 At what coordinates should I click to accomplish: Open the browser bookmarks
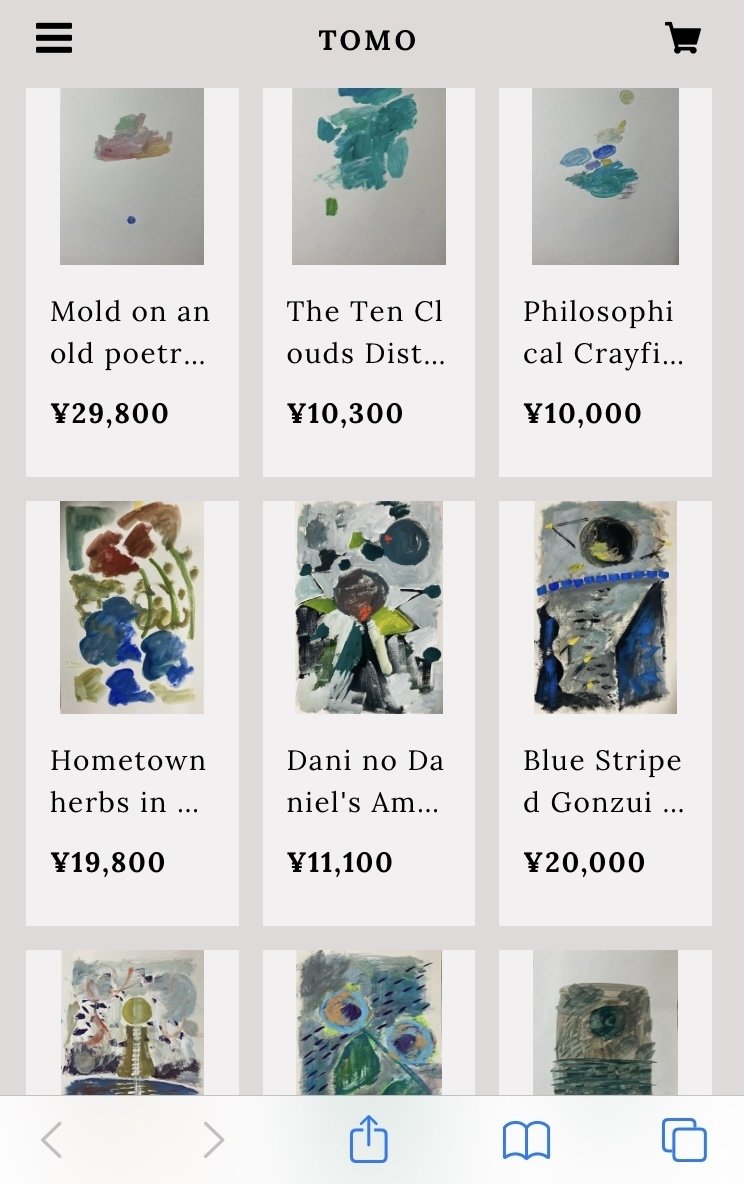point(526,1140)
